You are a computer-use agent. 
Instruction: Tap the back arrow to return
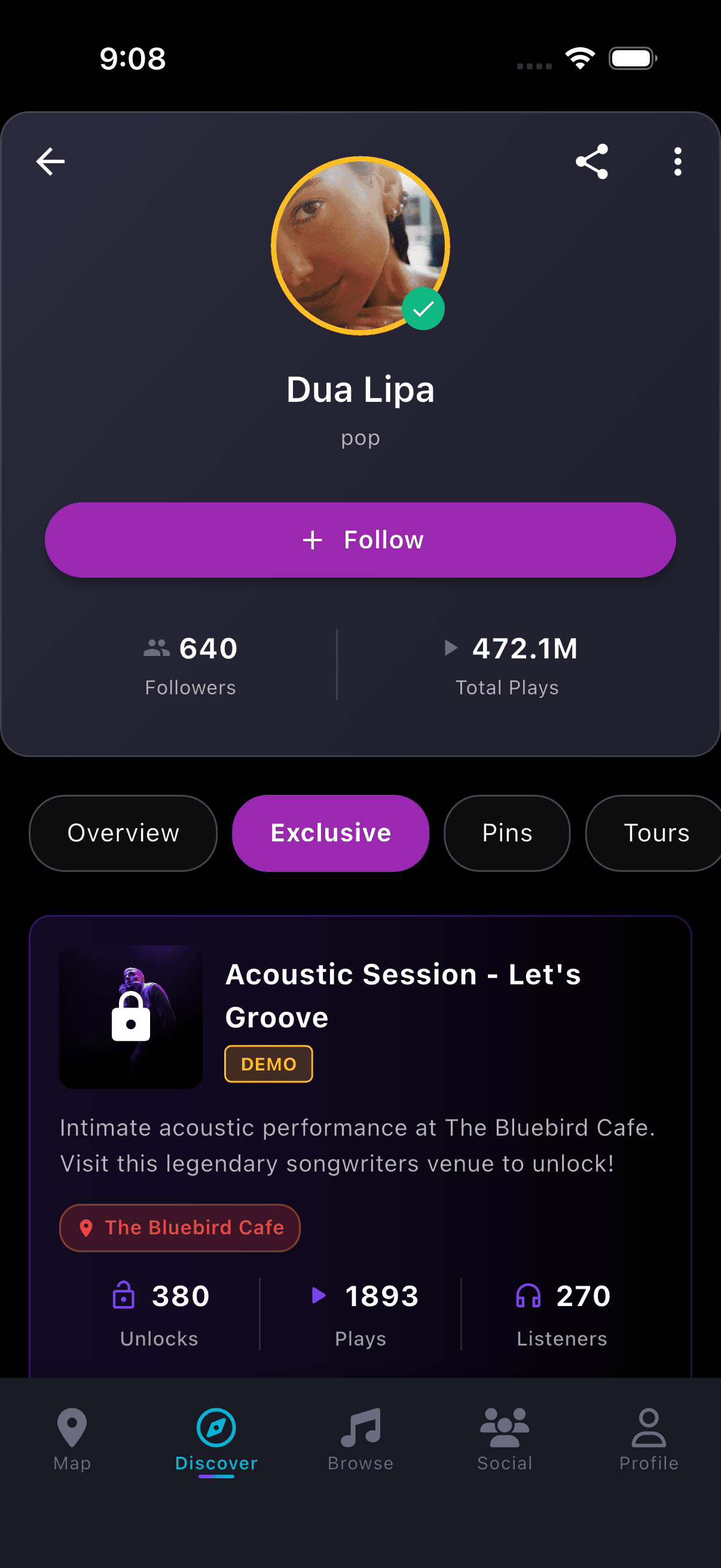click(50, 161)
